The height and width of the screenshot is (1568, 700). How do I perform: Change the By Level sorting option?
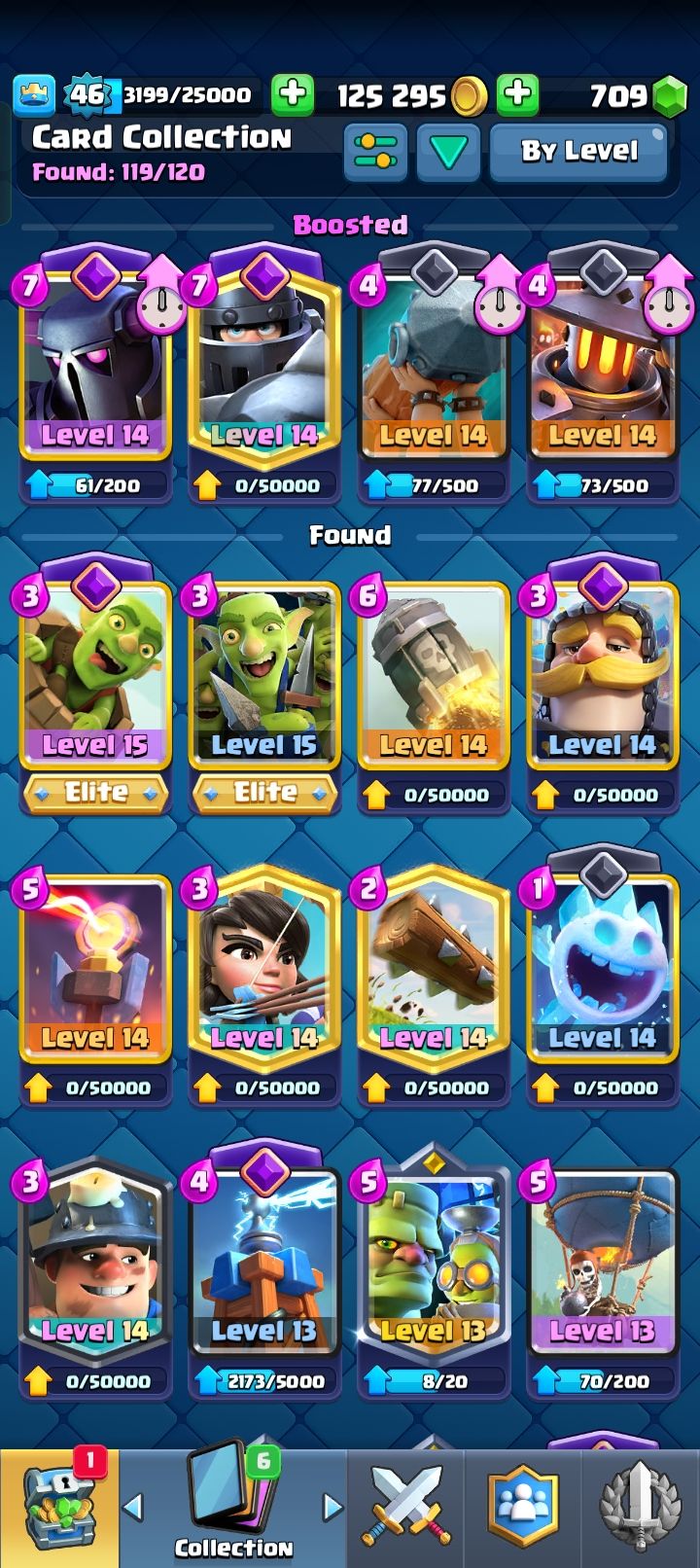tap(578, 152)
